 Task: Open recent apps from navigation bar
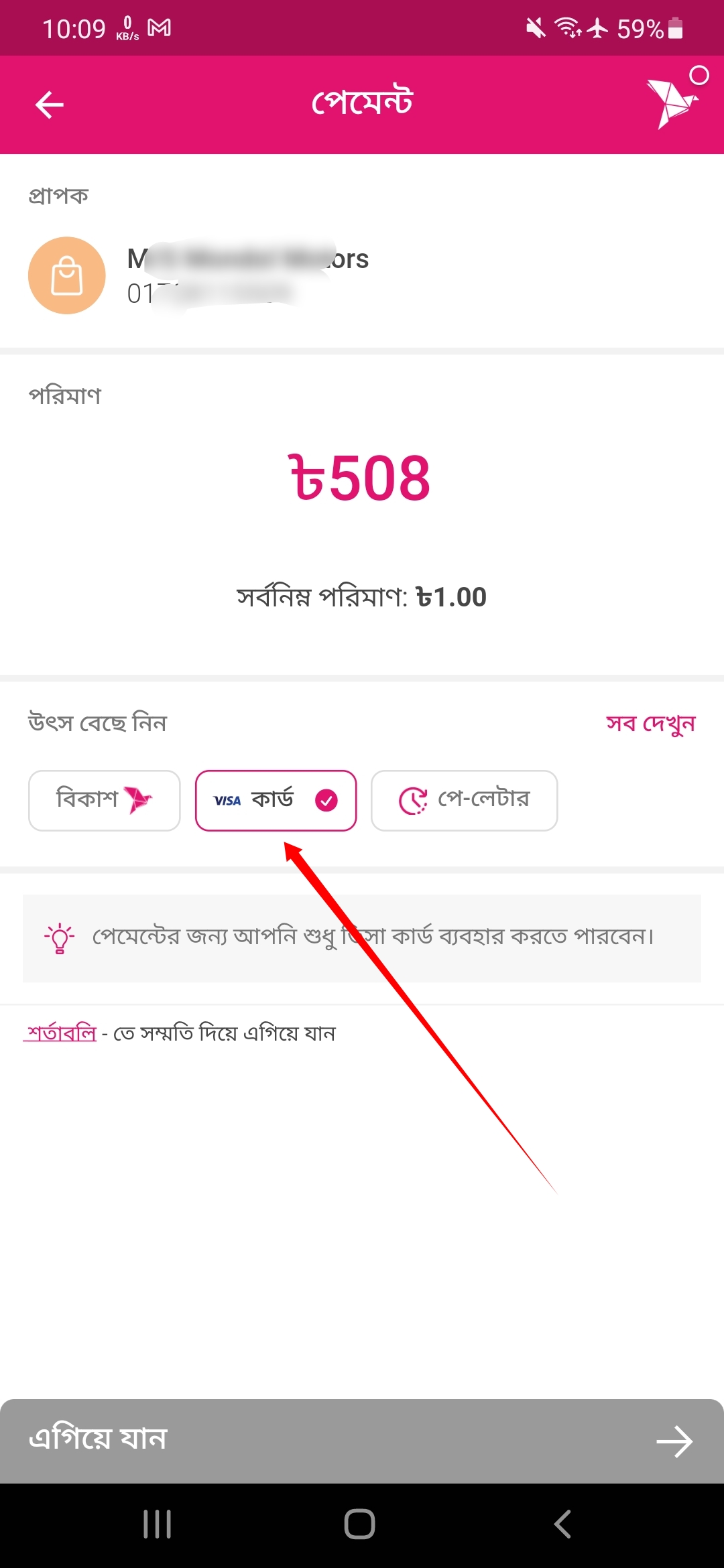coord(158,1524)
